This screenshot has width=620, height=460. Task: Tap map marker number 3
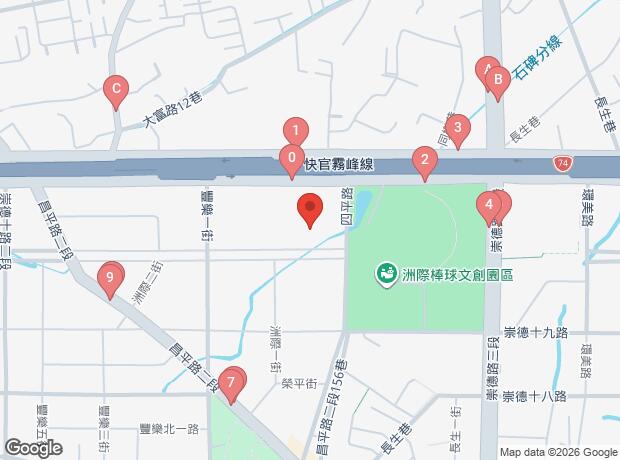click(x=457, y=127)
